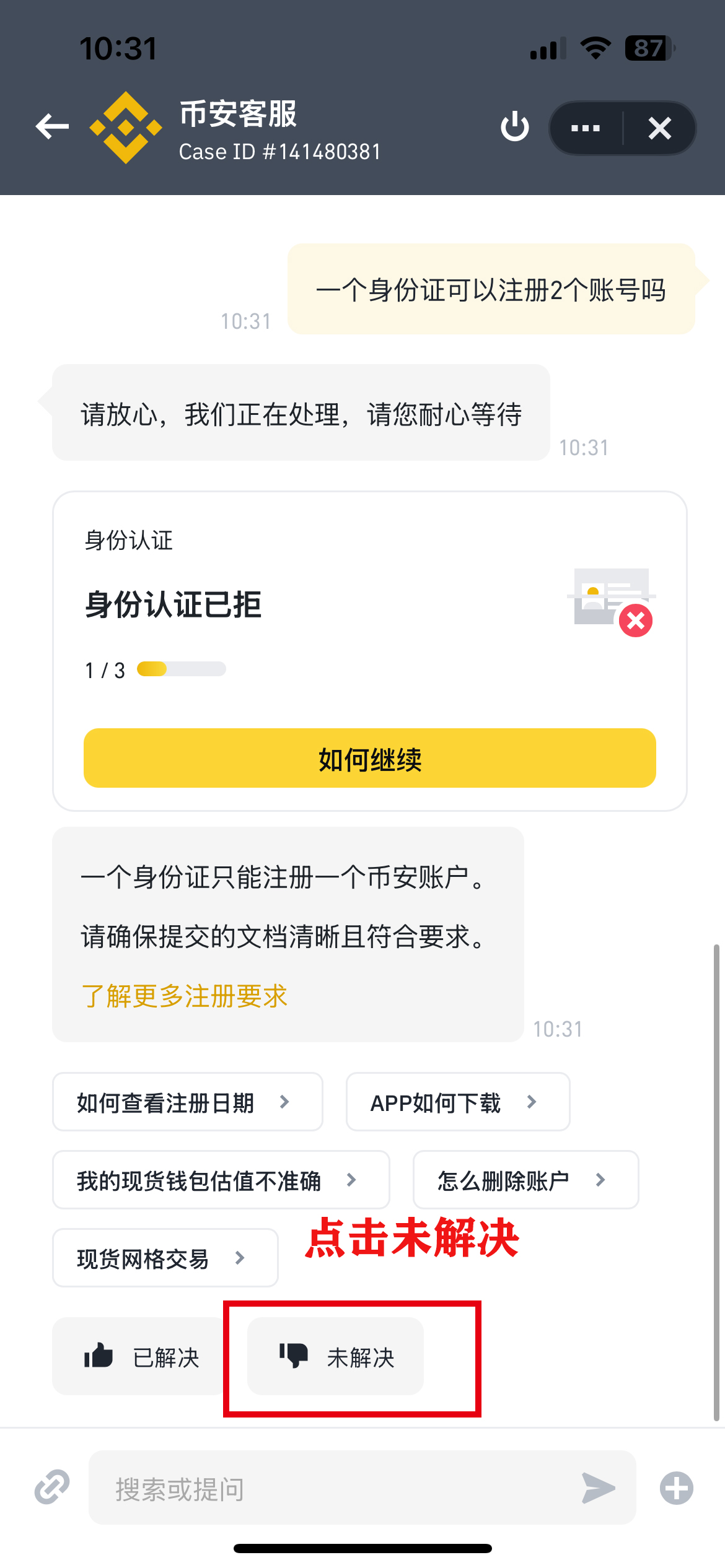Close the chat with the X button

coord(660,128)
